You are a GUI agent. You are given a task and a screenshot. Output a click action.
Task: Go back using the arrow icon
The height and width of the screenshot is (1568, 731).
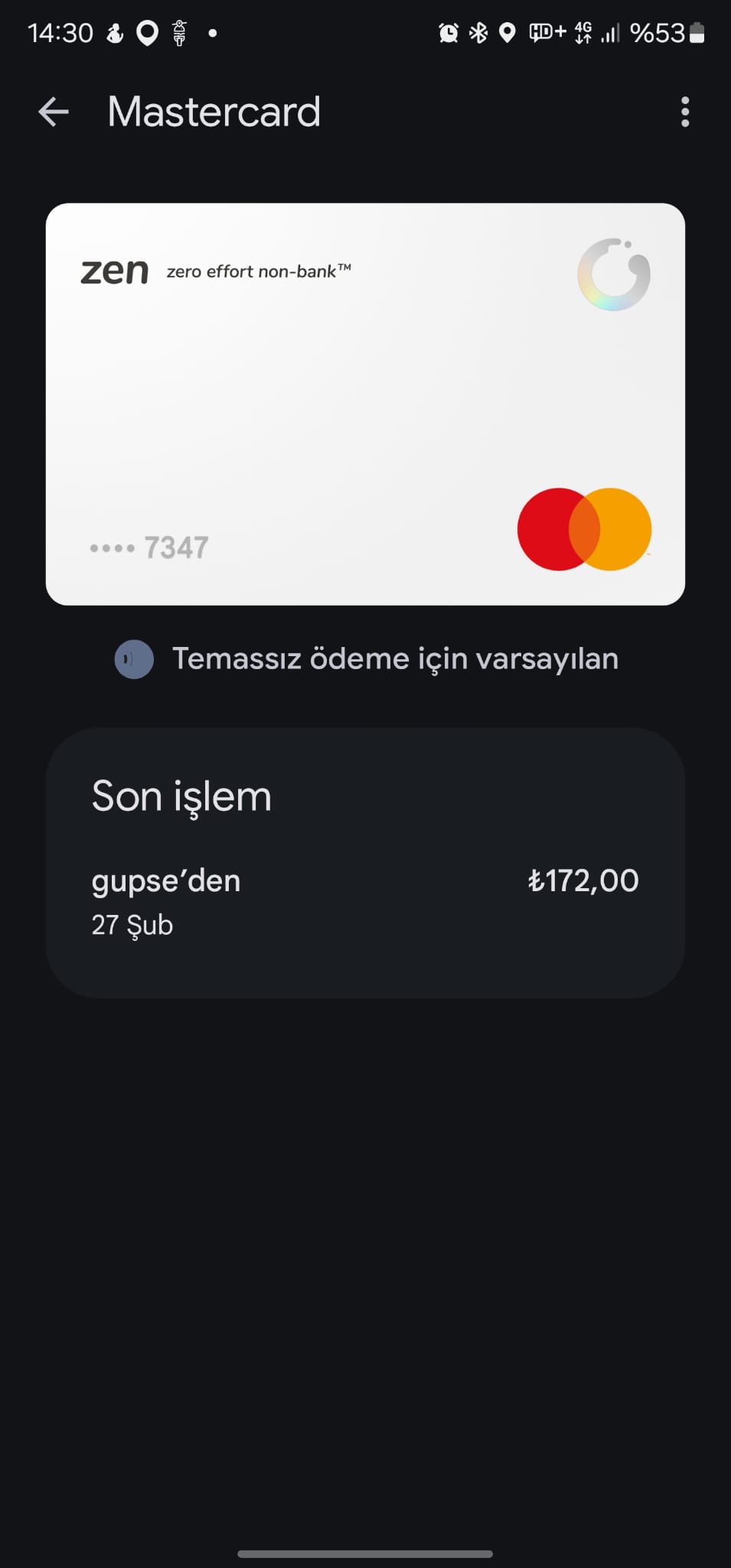(x=54, y=112)
